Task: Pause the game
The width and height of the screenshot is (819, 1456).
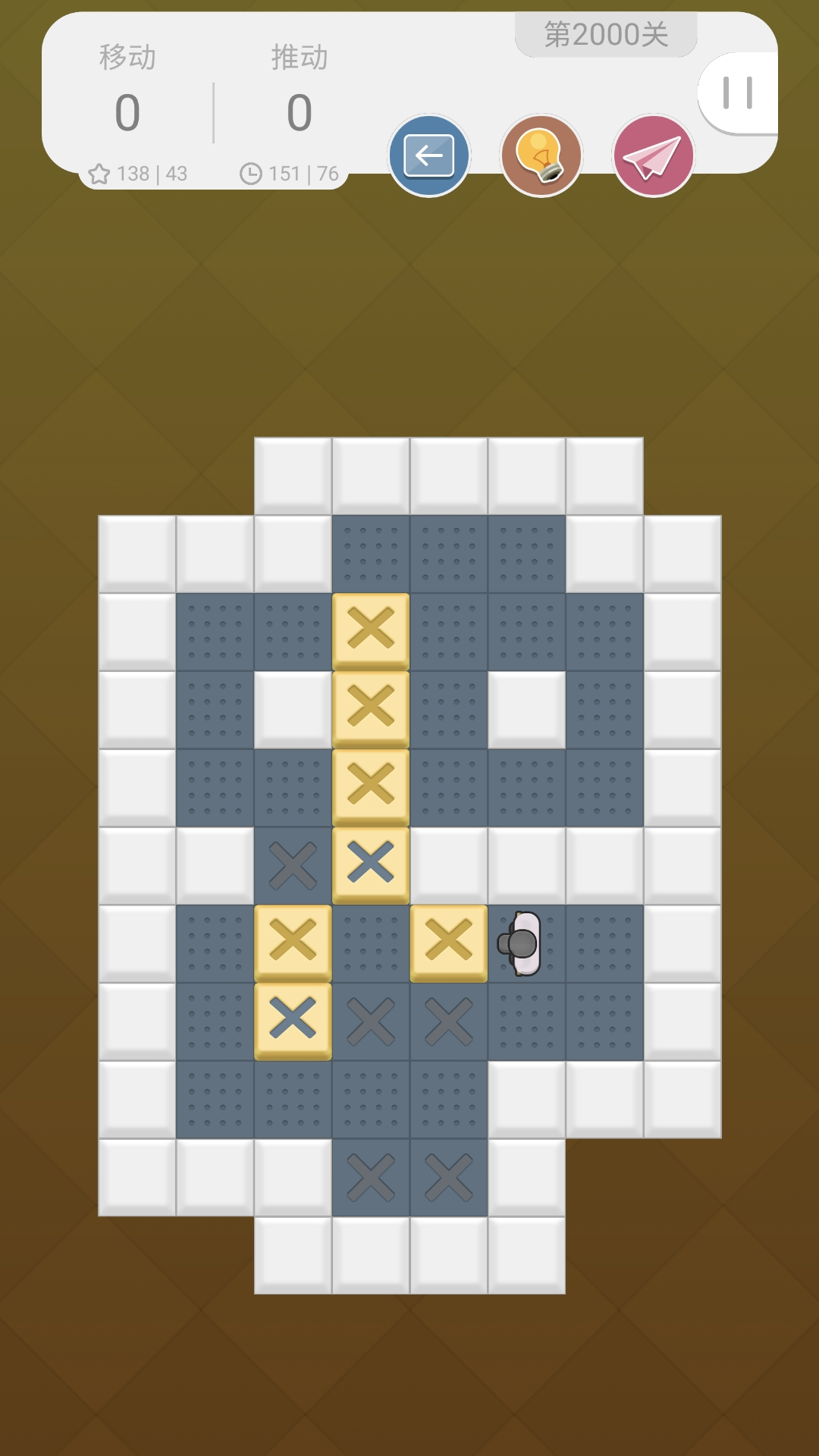Action: point(737,93)
